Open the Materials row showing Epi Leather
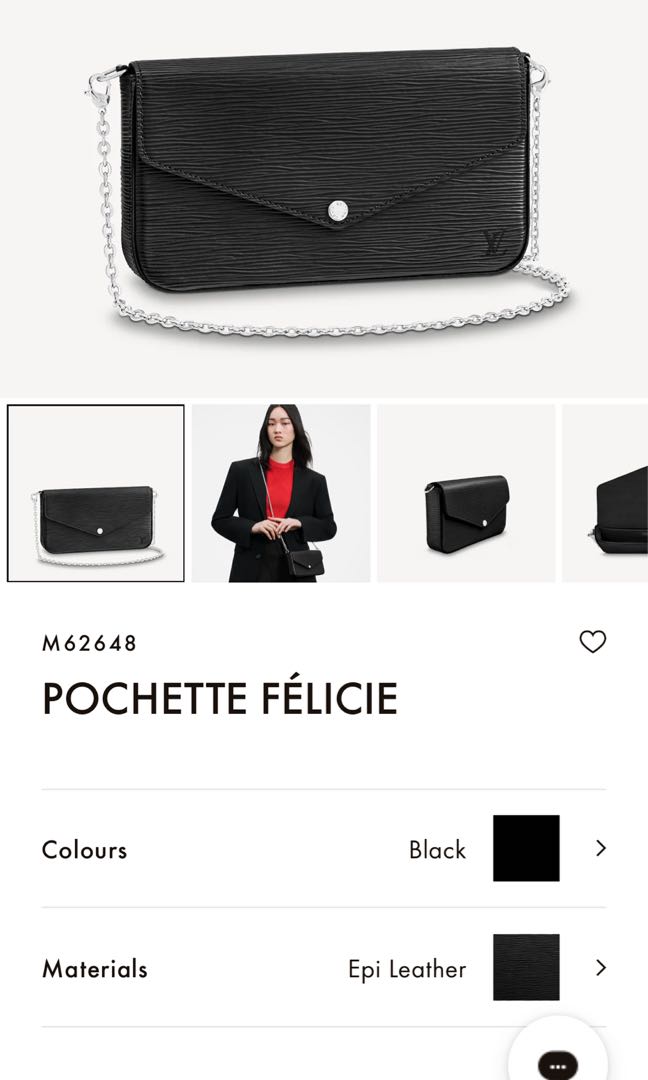648x1080 pixels. click(x=323, y=968)
